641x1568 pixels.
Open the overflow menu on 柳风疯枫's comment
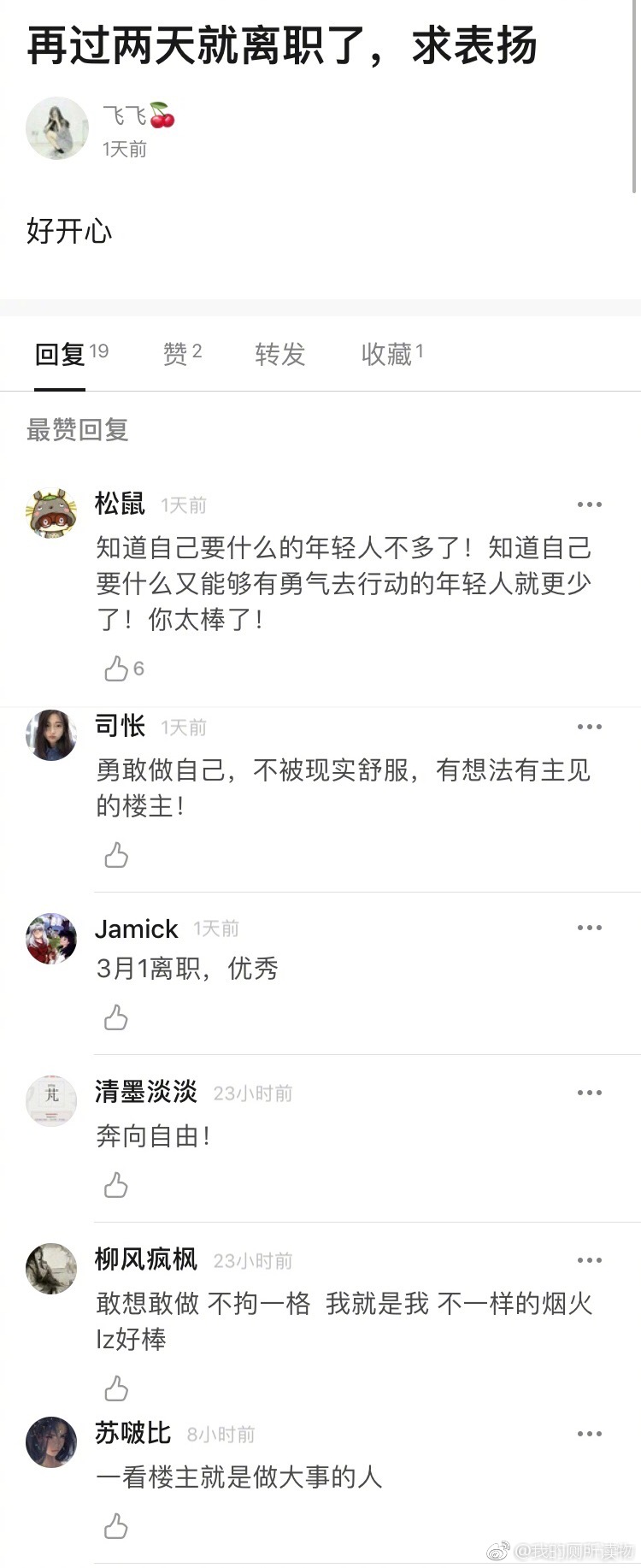tap(589, 1260)
